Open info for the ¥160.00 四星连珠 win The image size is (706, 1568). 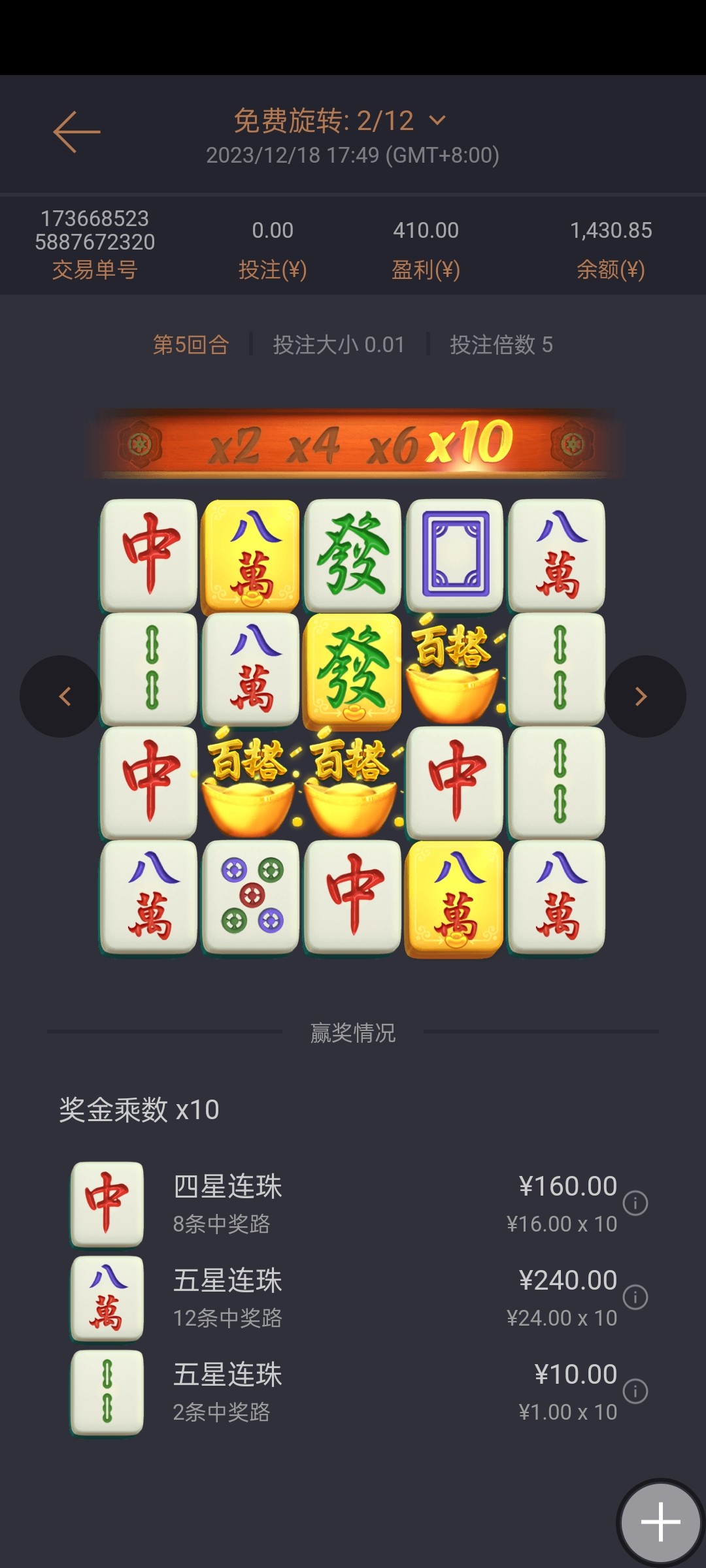pyautogui.click(x=635, y=1203)
